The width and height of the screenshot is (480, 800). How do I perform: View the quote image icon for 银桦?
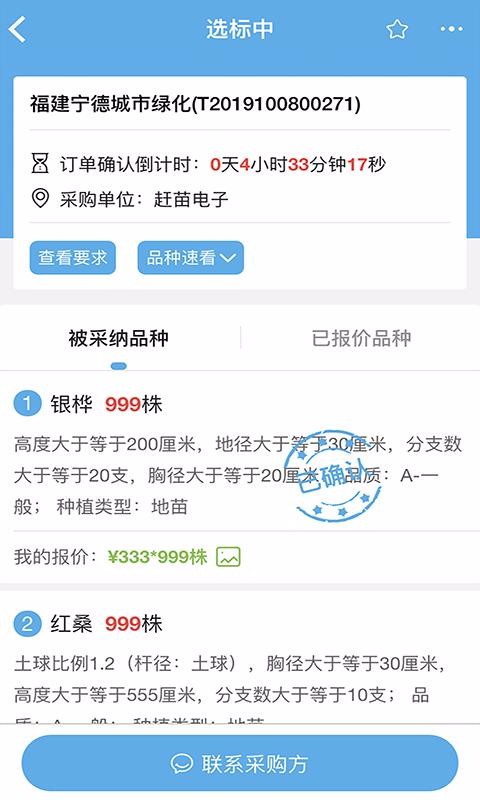coord(228,557)
